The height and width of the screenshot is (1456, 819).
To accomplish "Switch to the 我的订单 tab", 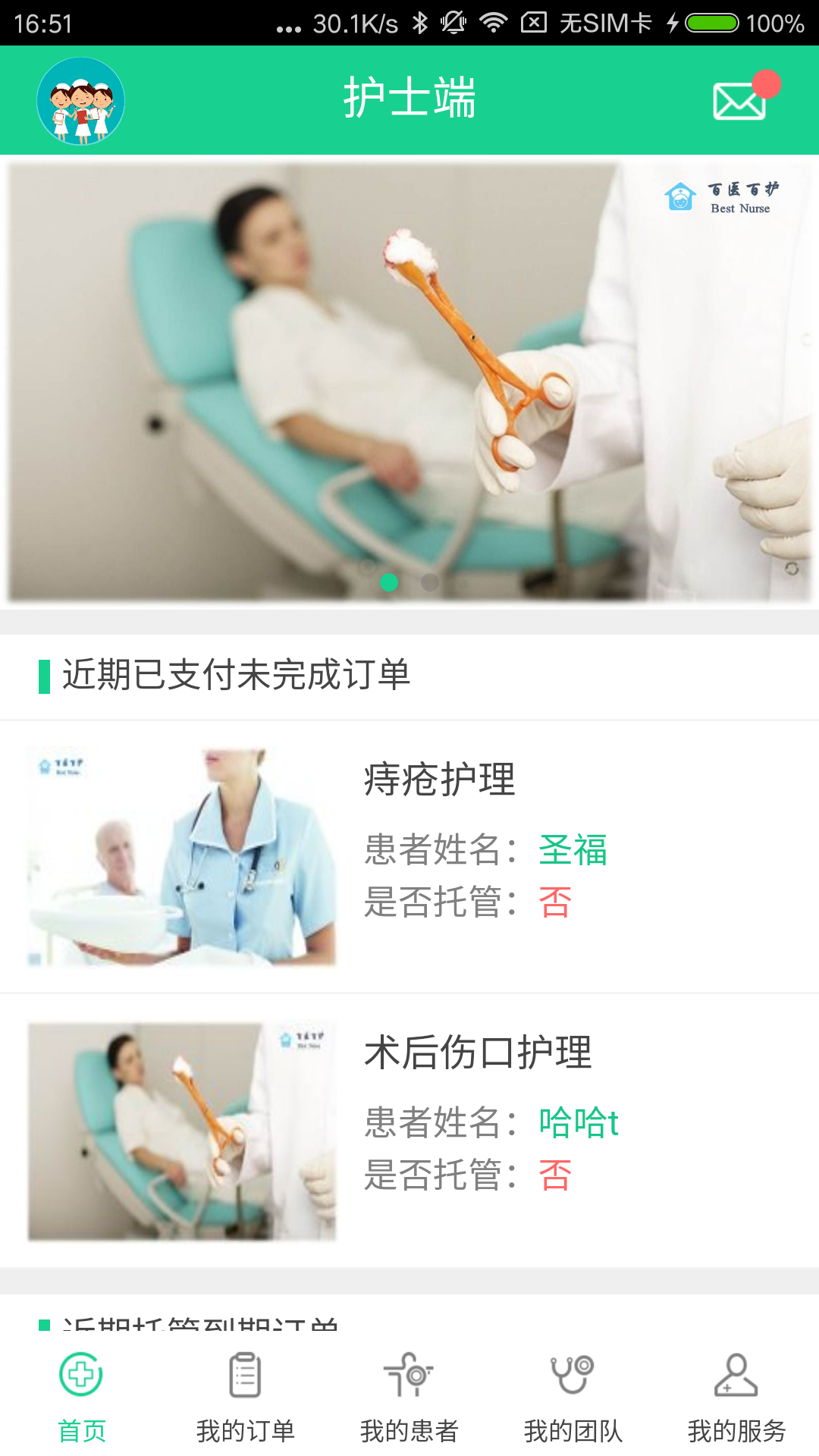I will [x=245, y=1397].
